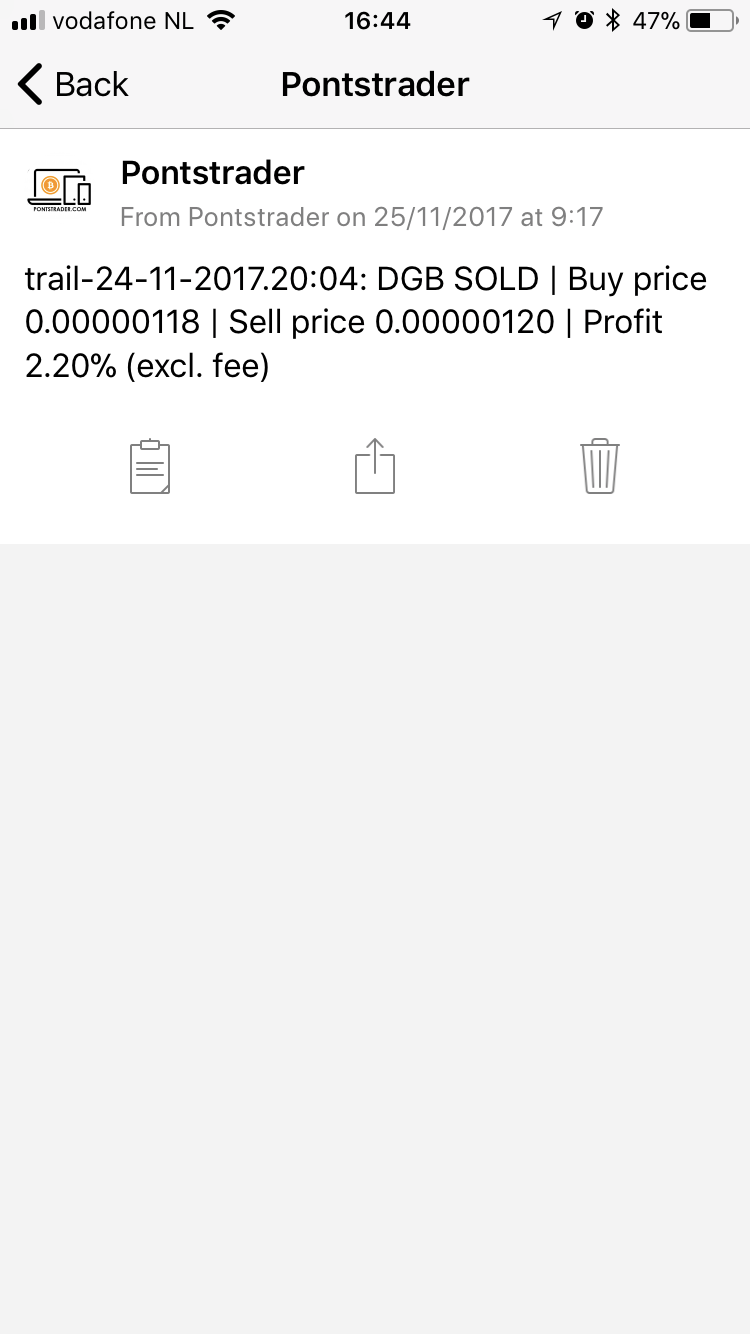Delete the message with trash icon

(600, 466)
